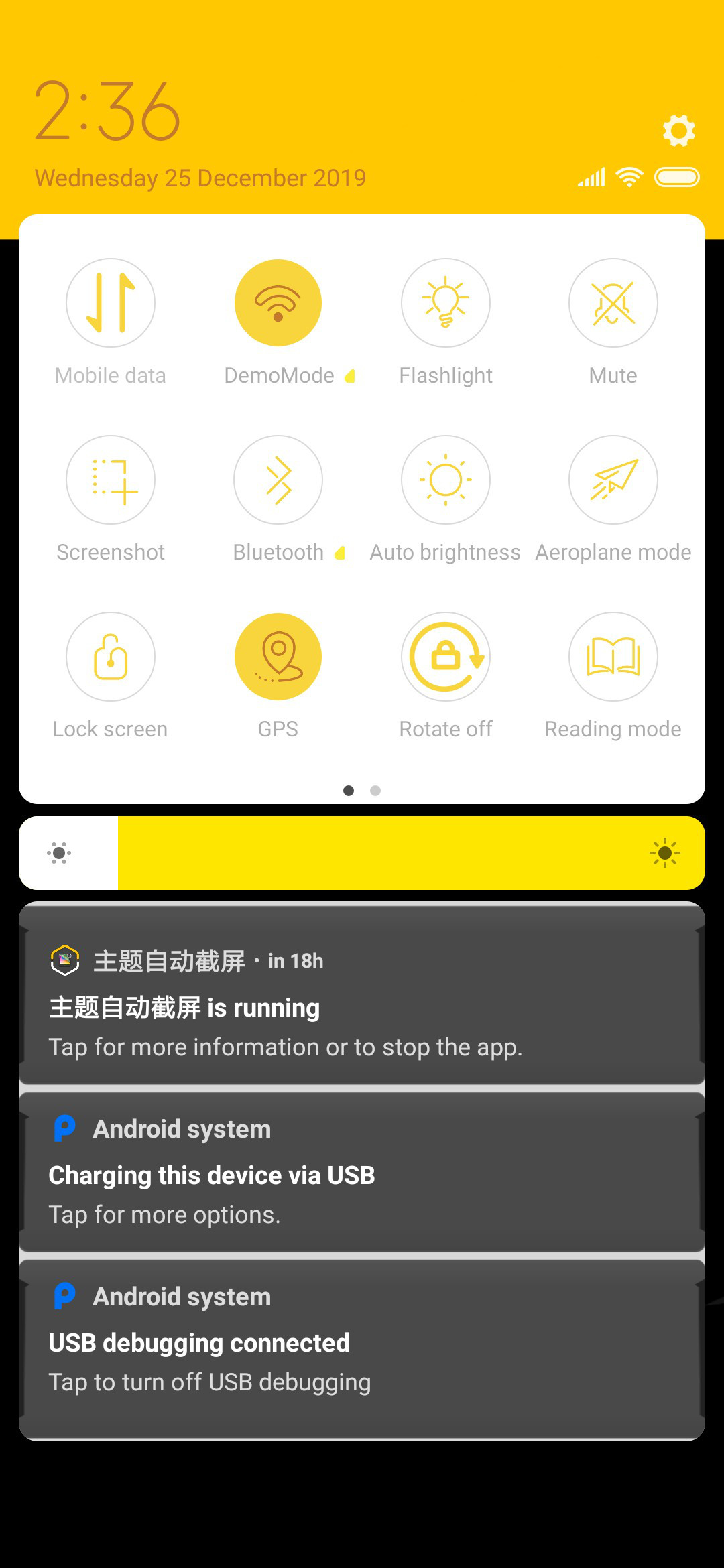Open settings via the gear icon
This screenshot has width=724, height=1568.
point(678,130)
